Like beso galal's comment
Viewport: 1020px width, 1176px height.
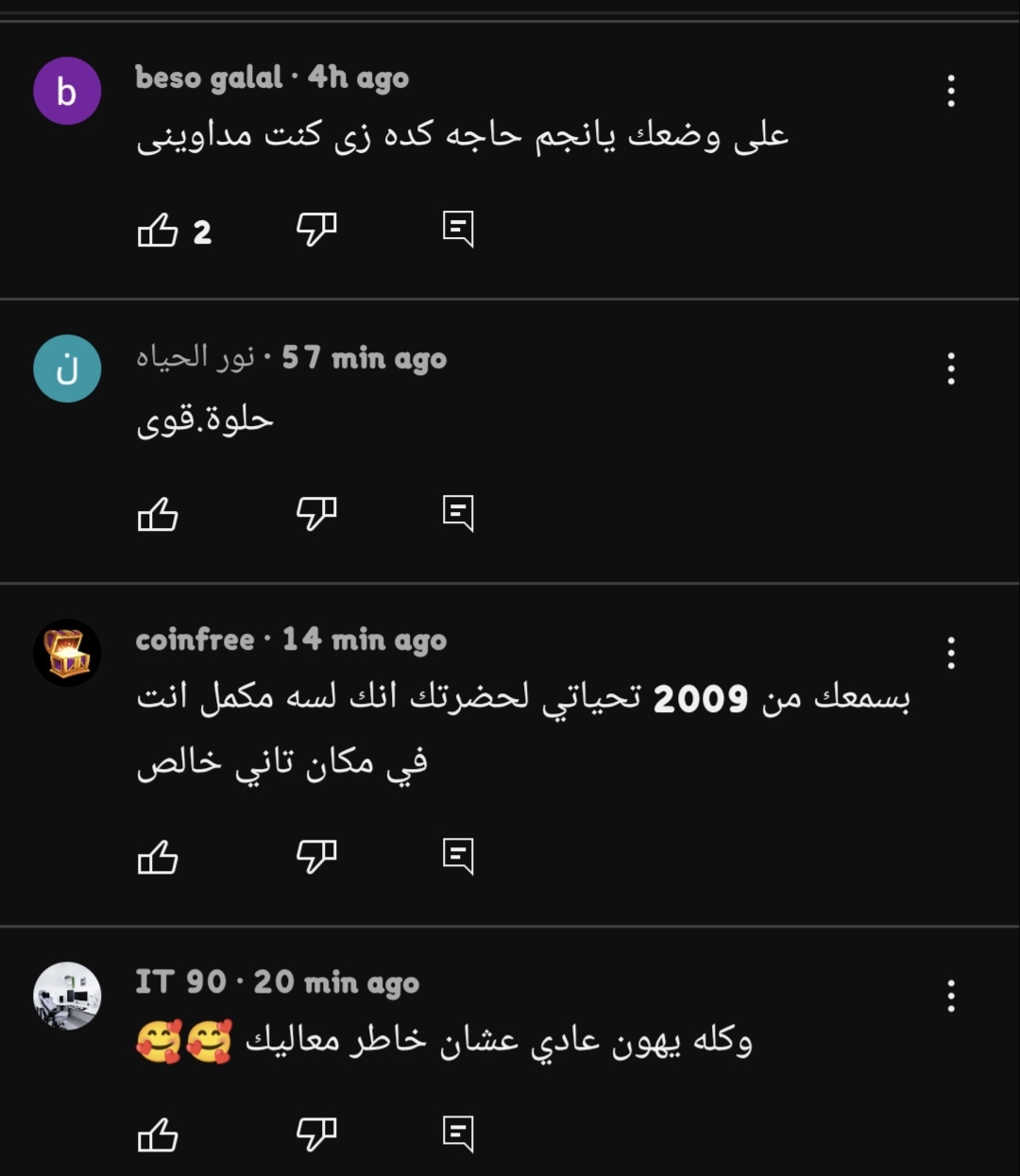click(x=158, y=230)
